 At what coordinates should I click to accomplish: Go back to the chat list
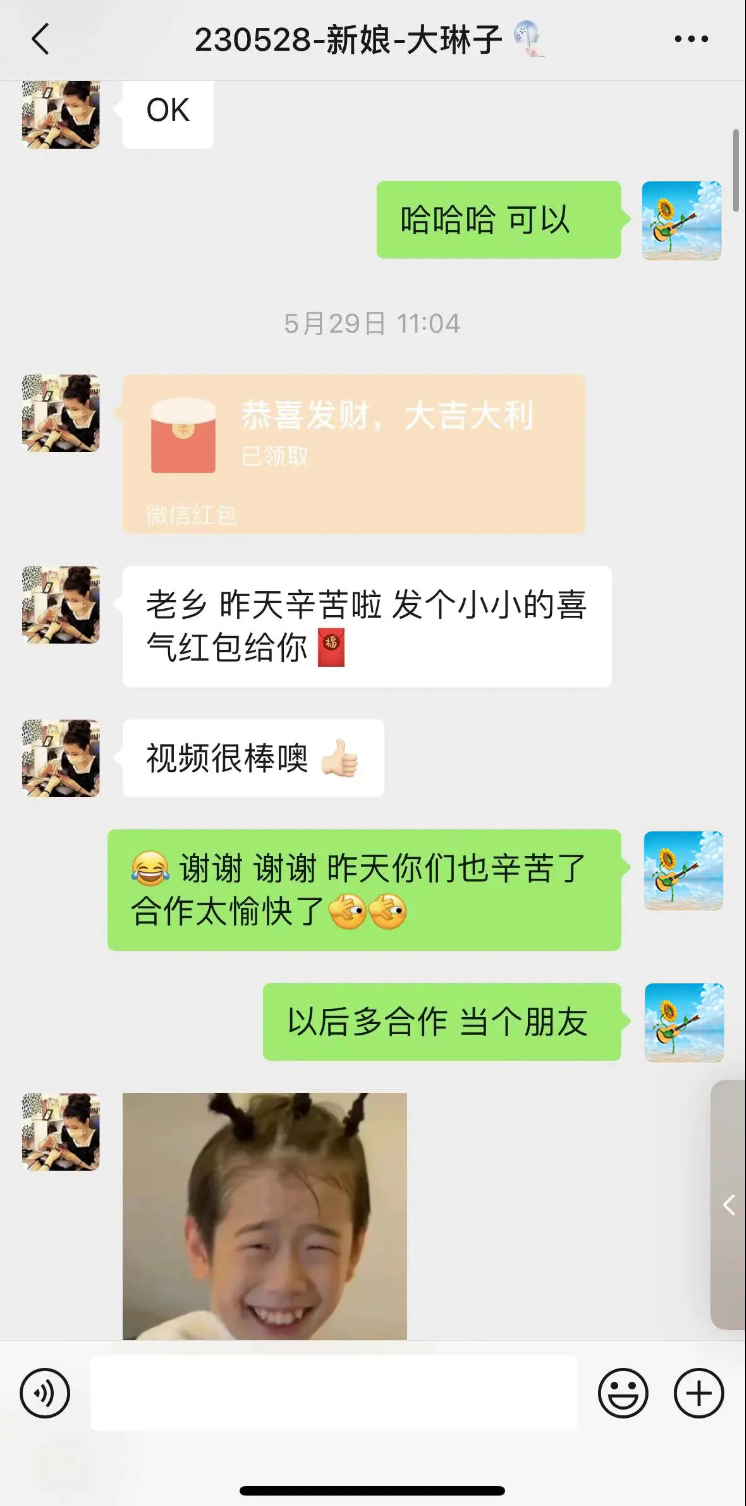(x=40, y=40)
